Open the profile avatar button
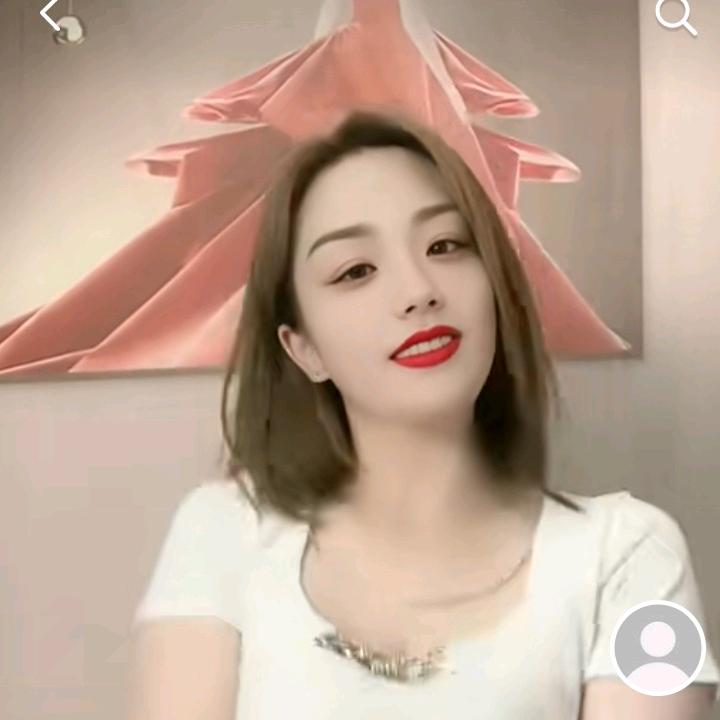This screenshot has height=720, width=720. click(x=658, y=648)
